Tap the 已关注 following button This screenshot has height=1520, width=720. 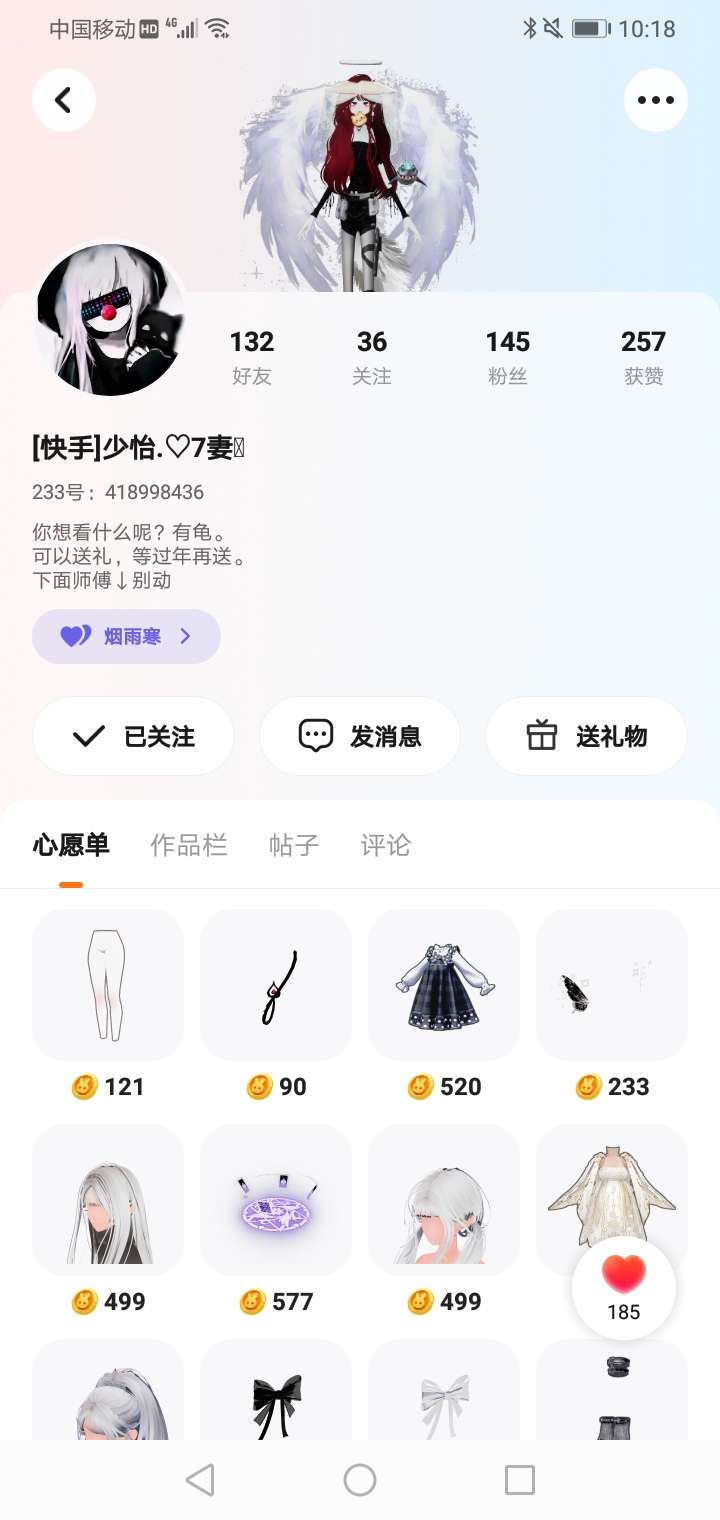click(133, 737)
